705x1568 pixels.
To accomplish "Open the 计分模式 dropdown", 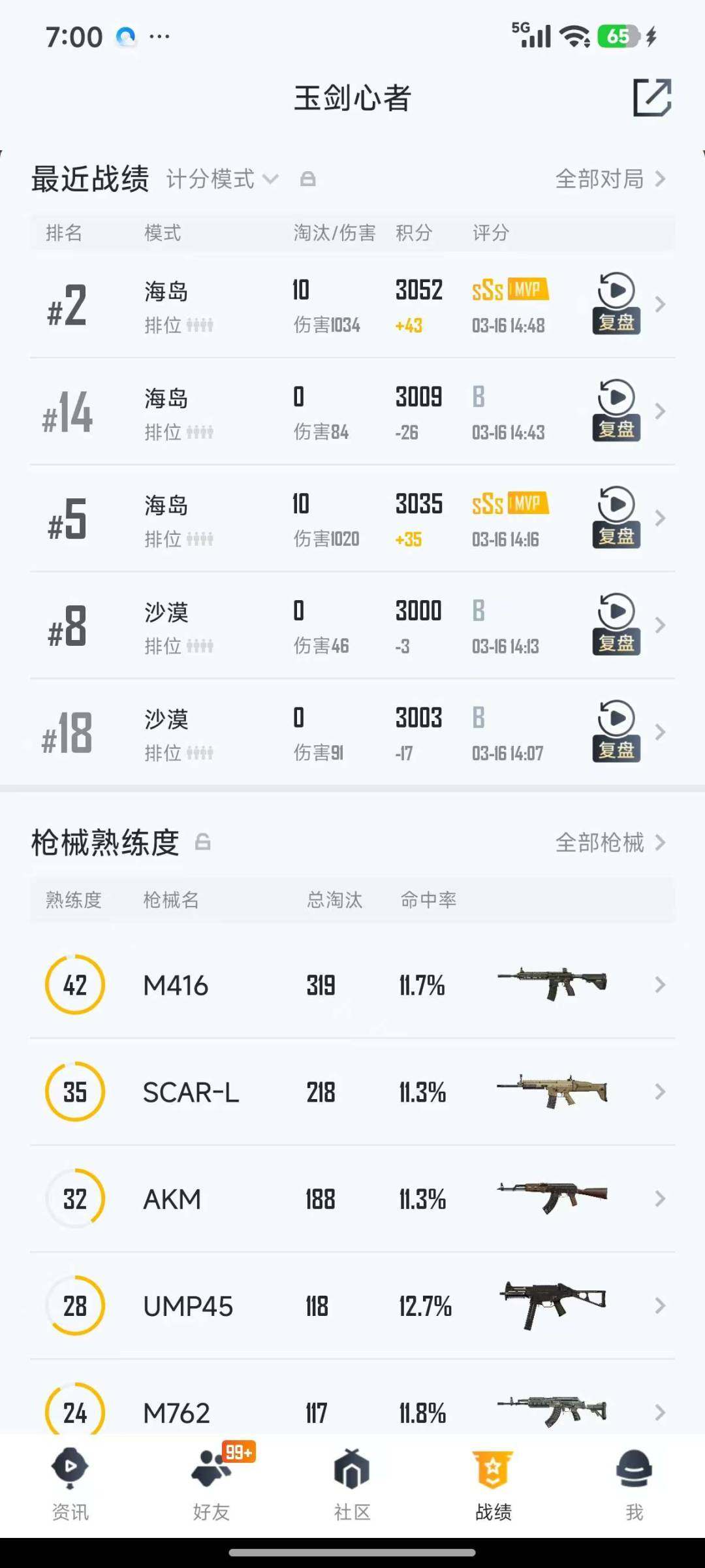I will [x=222, y=180].
